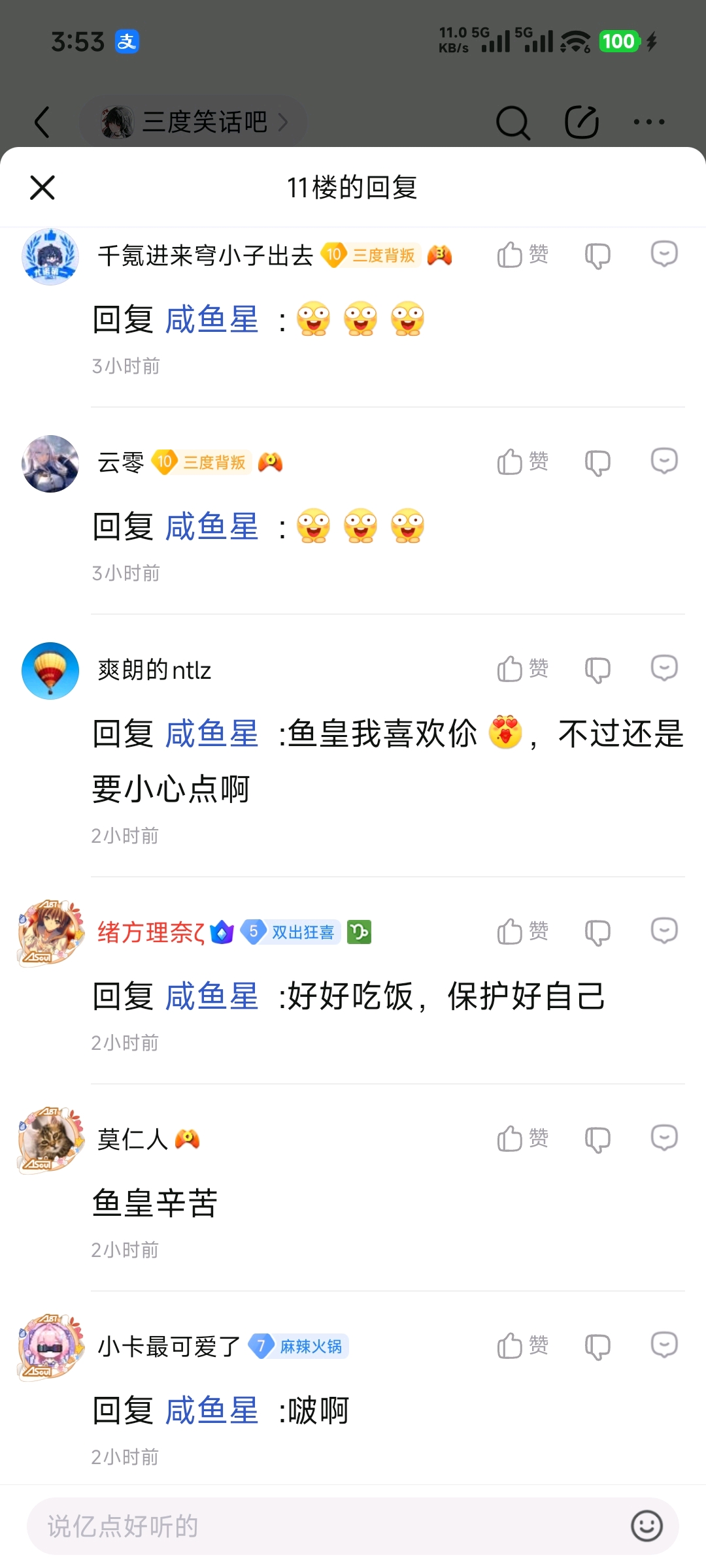Like 千氪进来穹小子出去's reply
Screen dimensions: 706x1568
(x=522, y=254)
